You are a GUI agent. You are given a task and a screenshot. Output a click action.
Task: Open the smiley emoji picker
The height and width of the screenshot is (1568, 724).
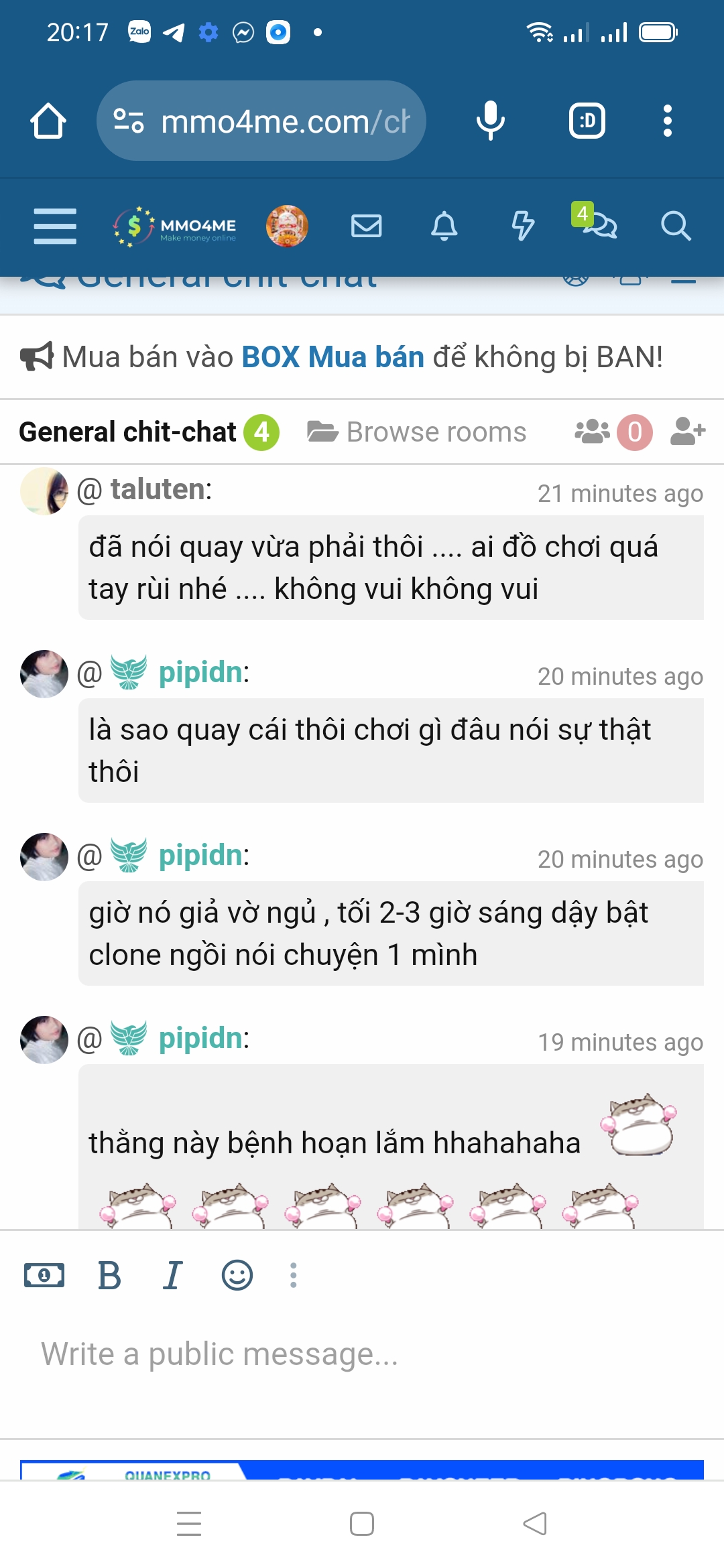(237, 1275)
